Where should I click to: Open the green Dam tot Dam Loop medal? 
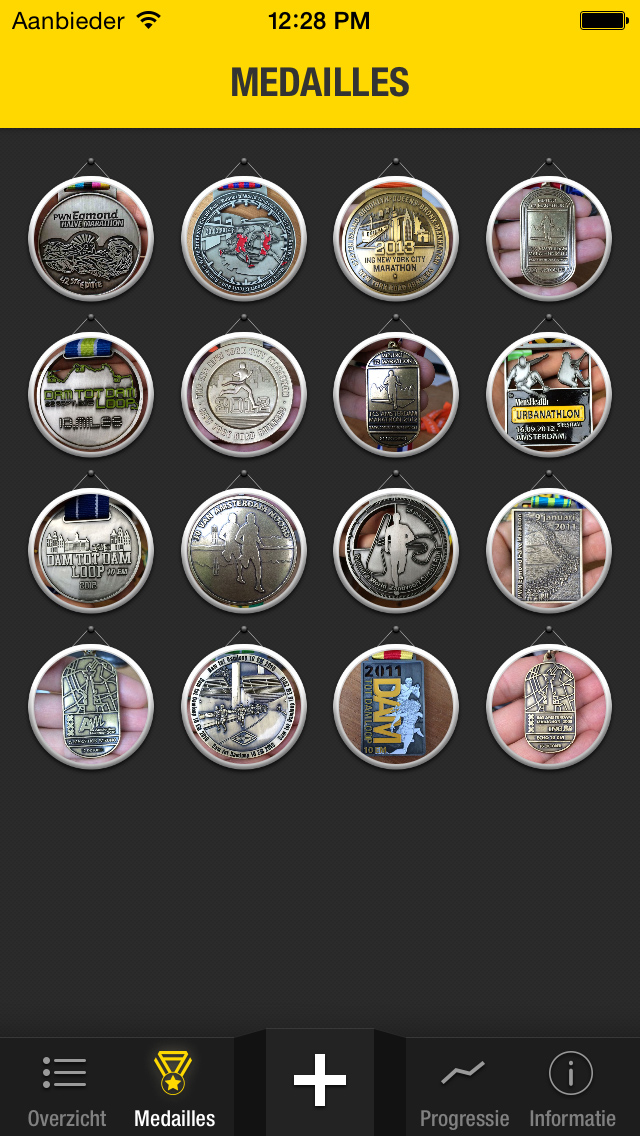[x=91, y=394]
